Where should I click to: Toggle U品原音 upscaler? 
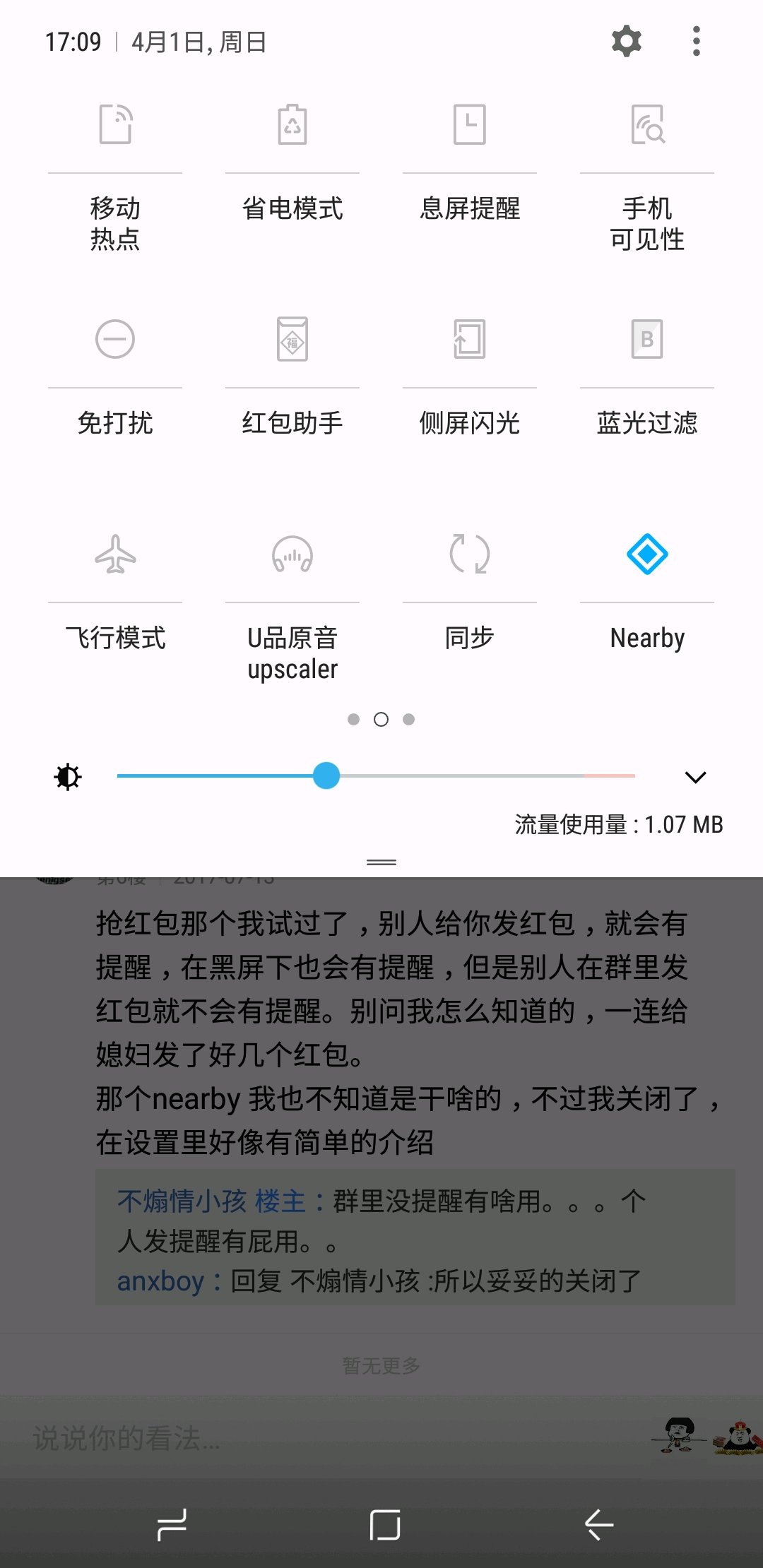292,554
